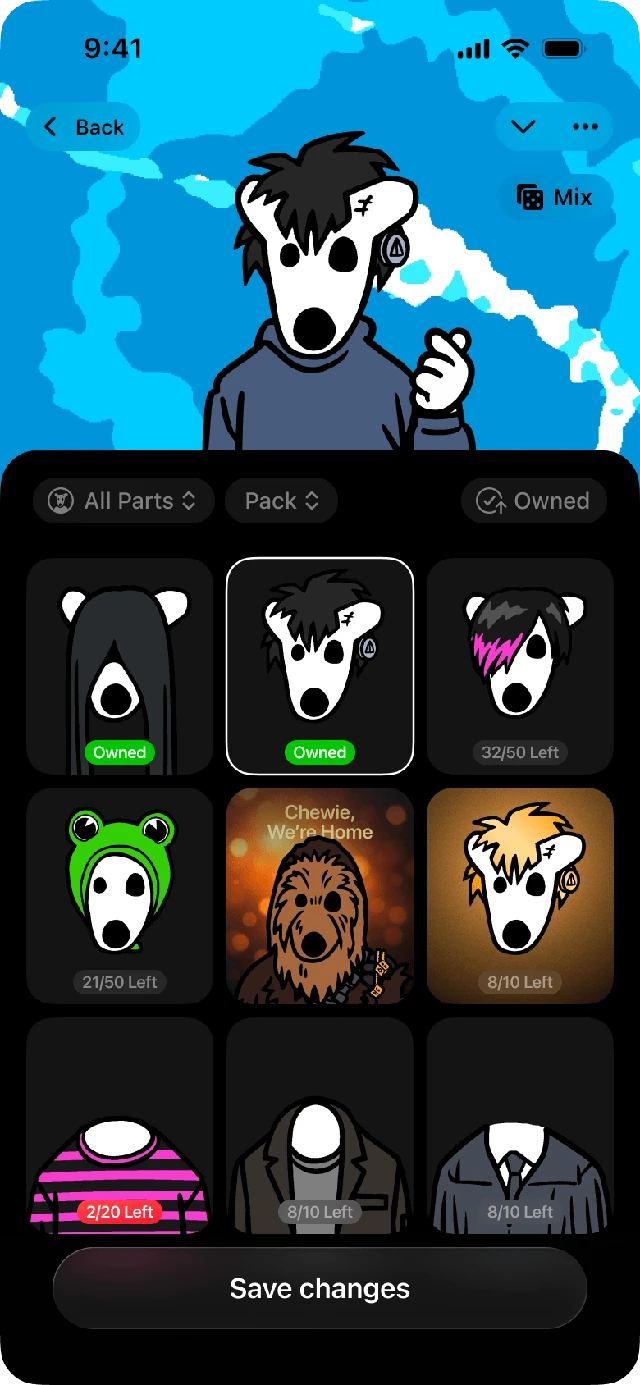Toggle the Owned filter
This screenshot has height=1385, width=640.
(534, 501)
